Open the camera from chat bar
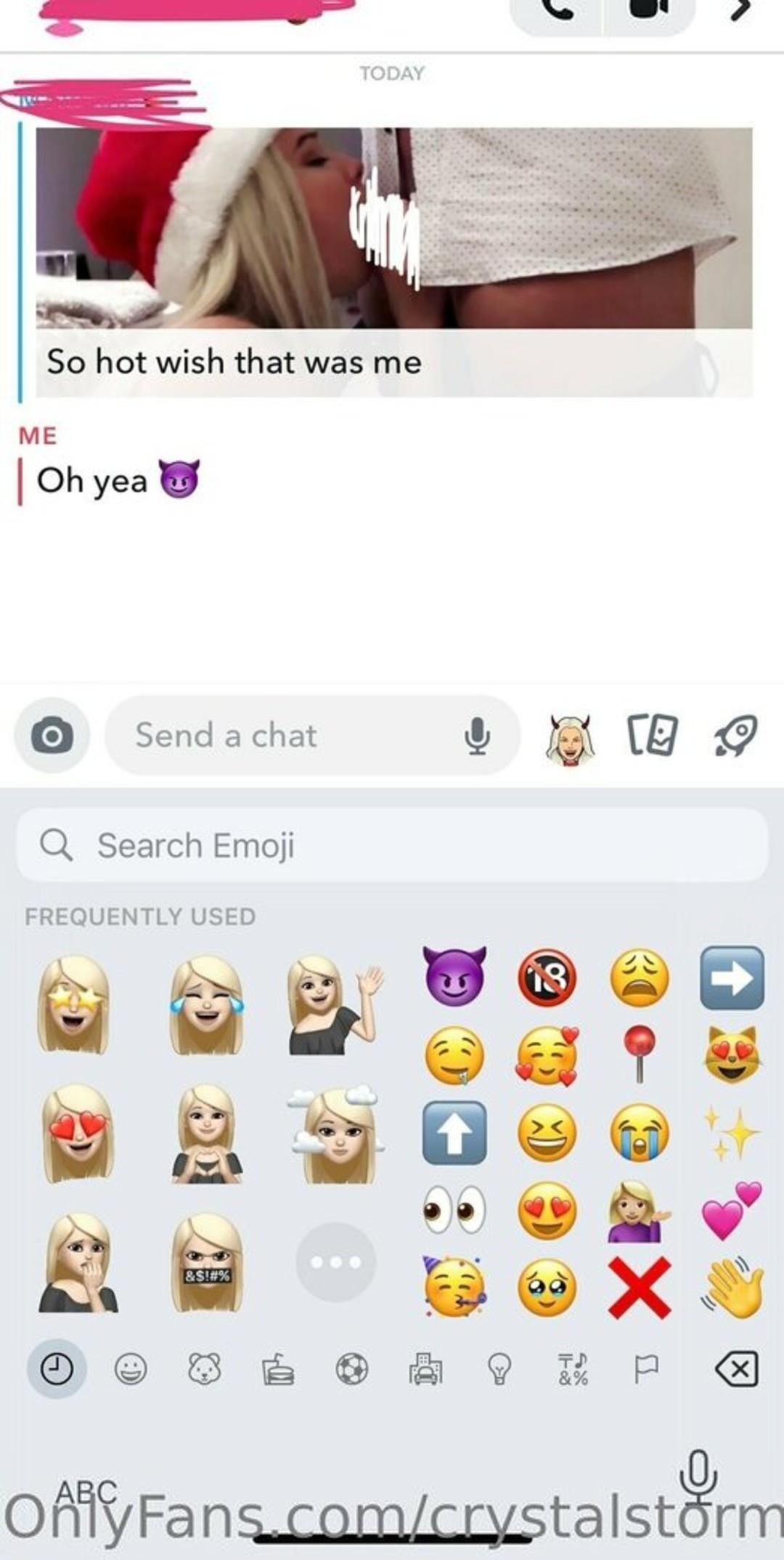The height and width of the screenshot is (1560, 784). coord(52,736)
